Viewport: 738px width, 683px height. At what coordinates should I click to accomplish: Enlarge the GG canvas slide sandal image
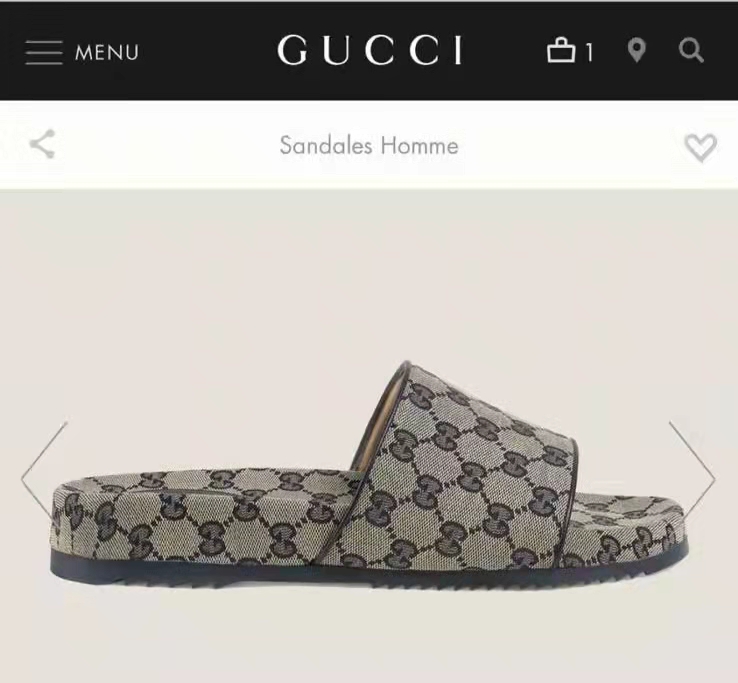(369, 473)
